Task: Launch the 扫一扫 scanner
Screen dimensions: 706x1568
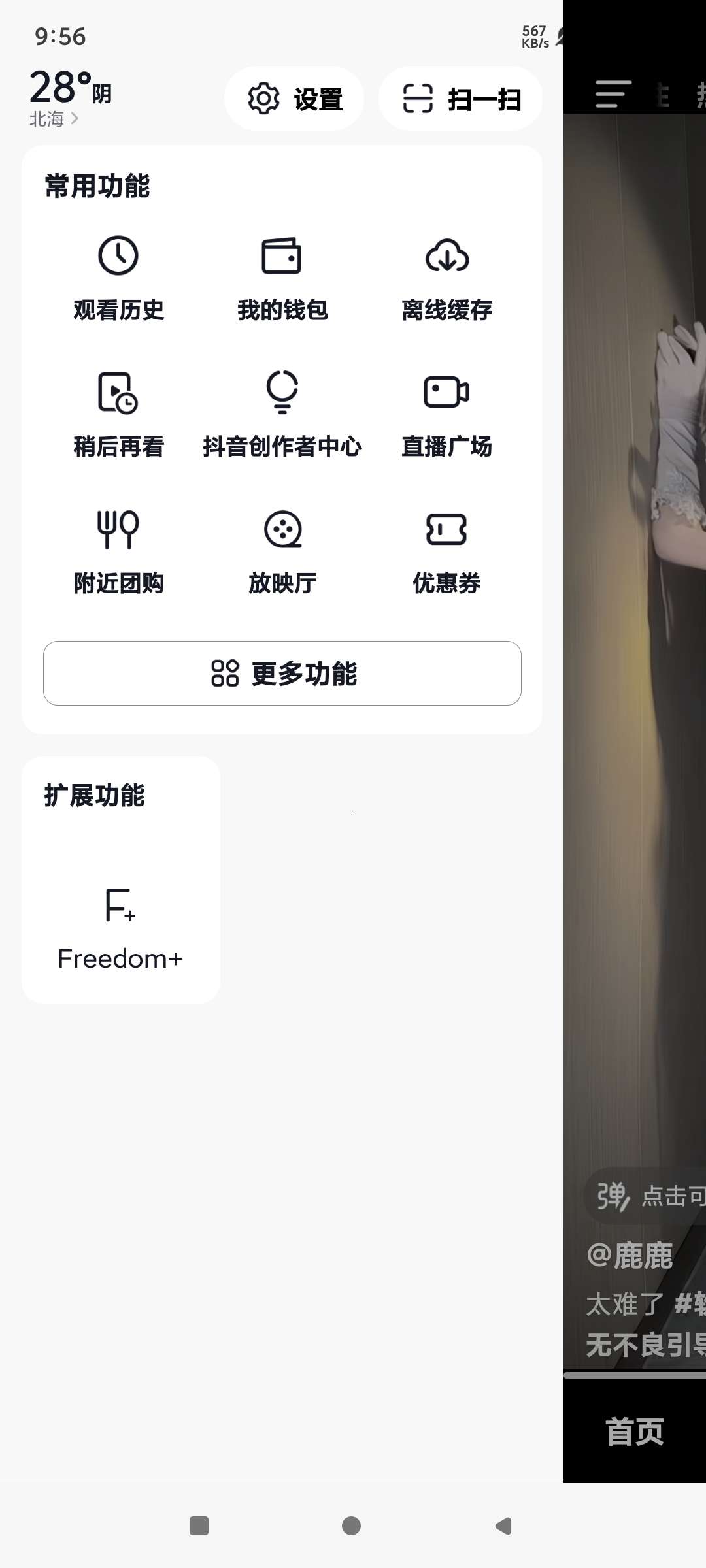Action: tap(461, 99)
